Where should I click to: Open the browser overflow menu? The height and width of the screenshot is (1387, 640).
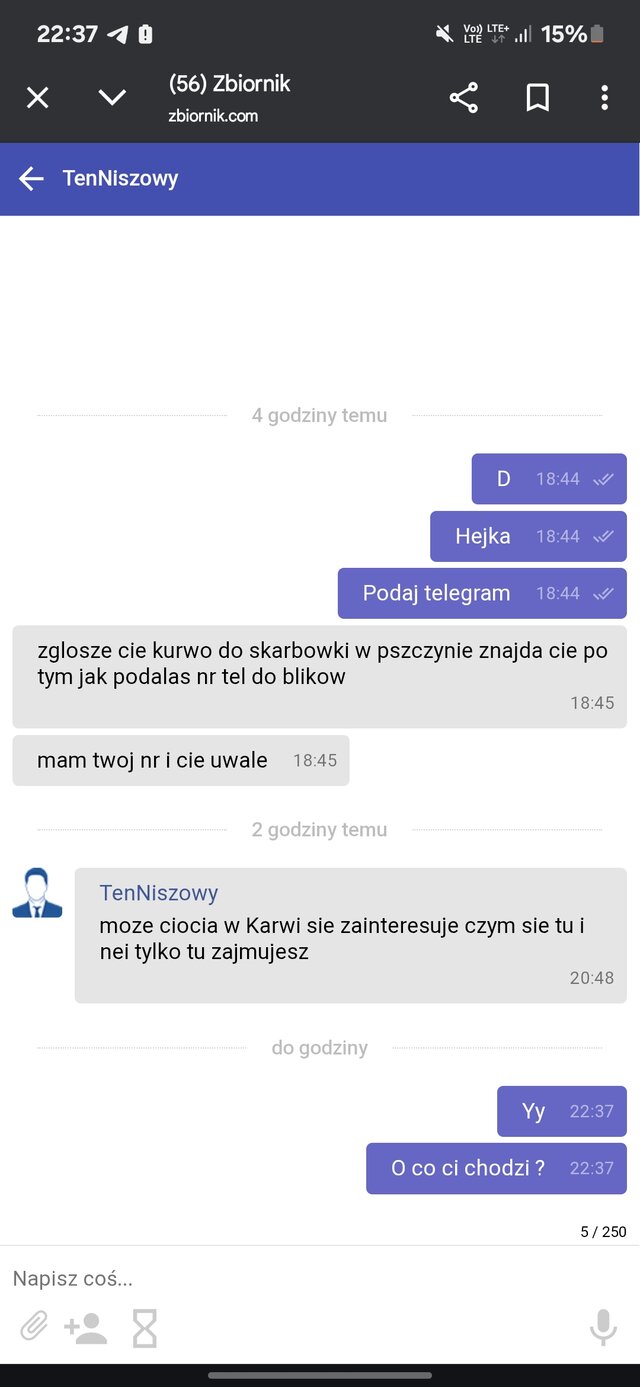click(604, 98)
